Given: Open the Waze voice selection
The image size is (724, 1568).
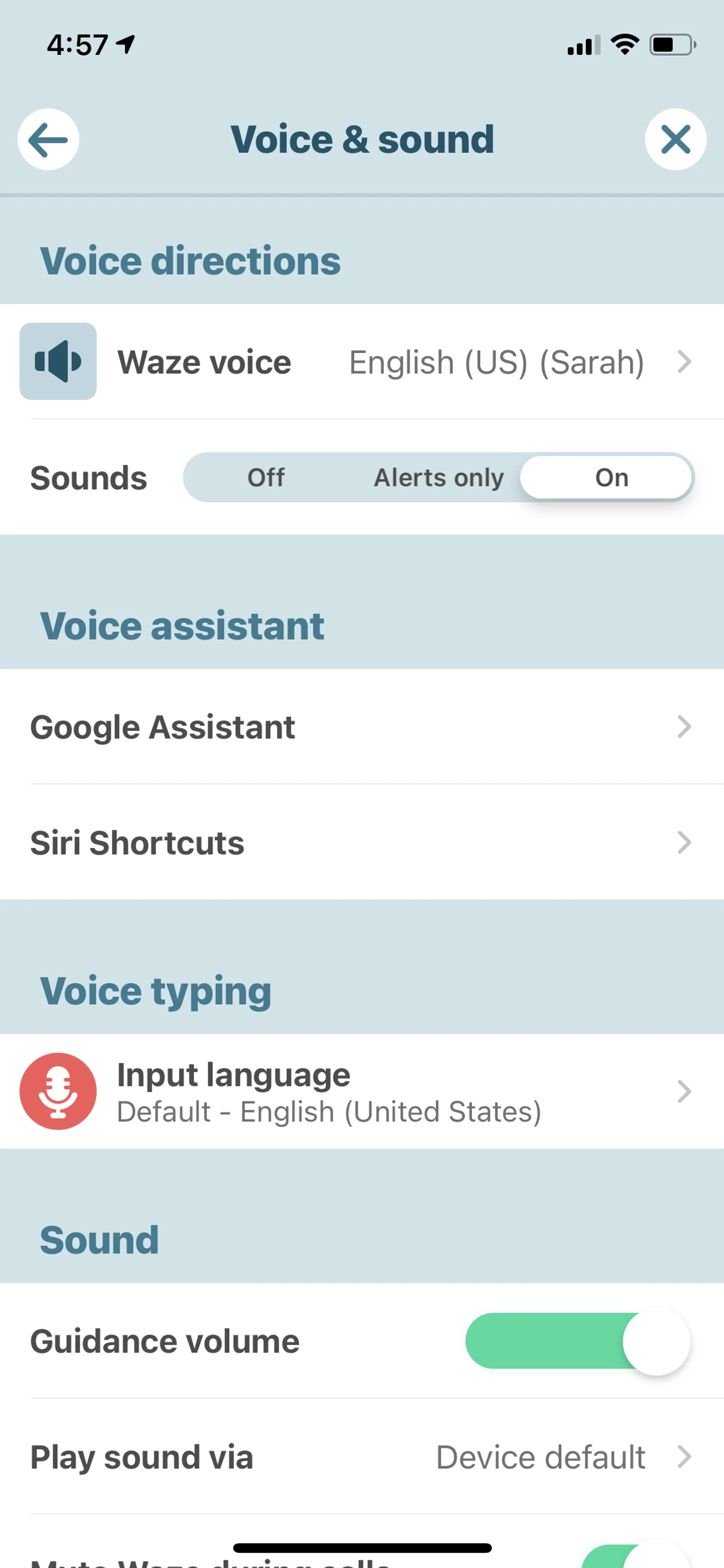Looking at the screenshot, I should (x=362, y=362).
